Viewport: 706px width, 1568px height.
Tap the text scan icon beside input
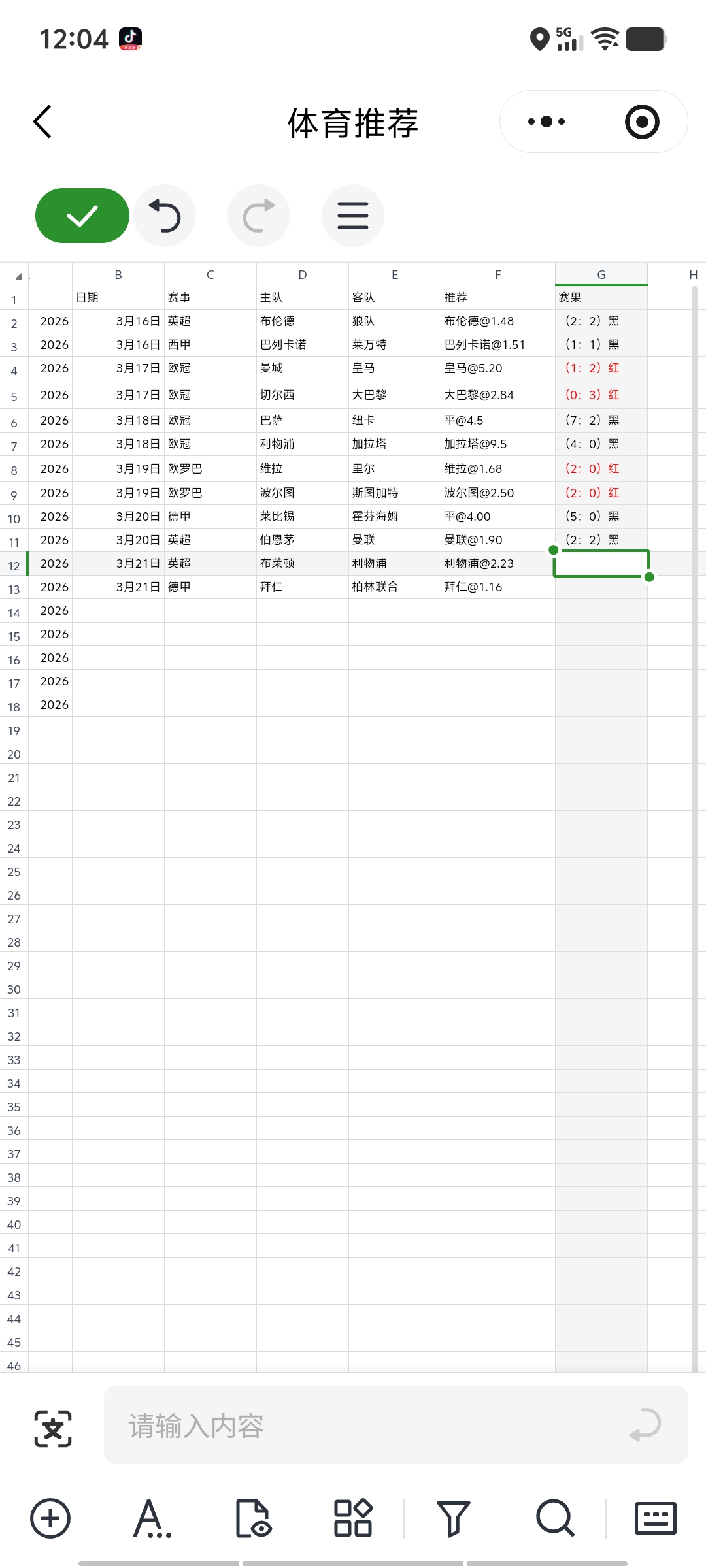click(53, 1429)
